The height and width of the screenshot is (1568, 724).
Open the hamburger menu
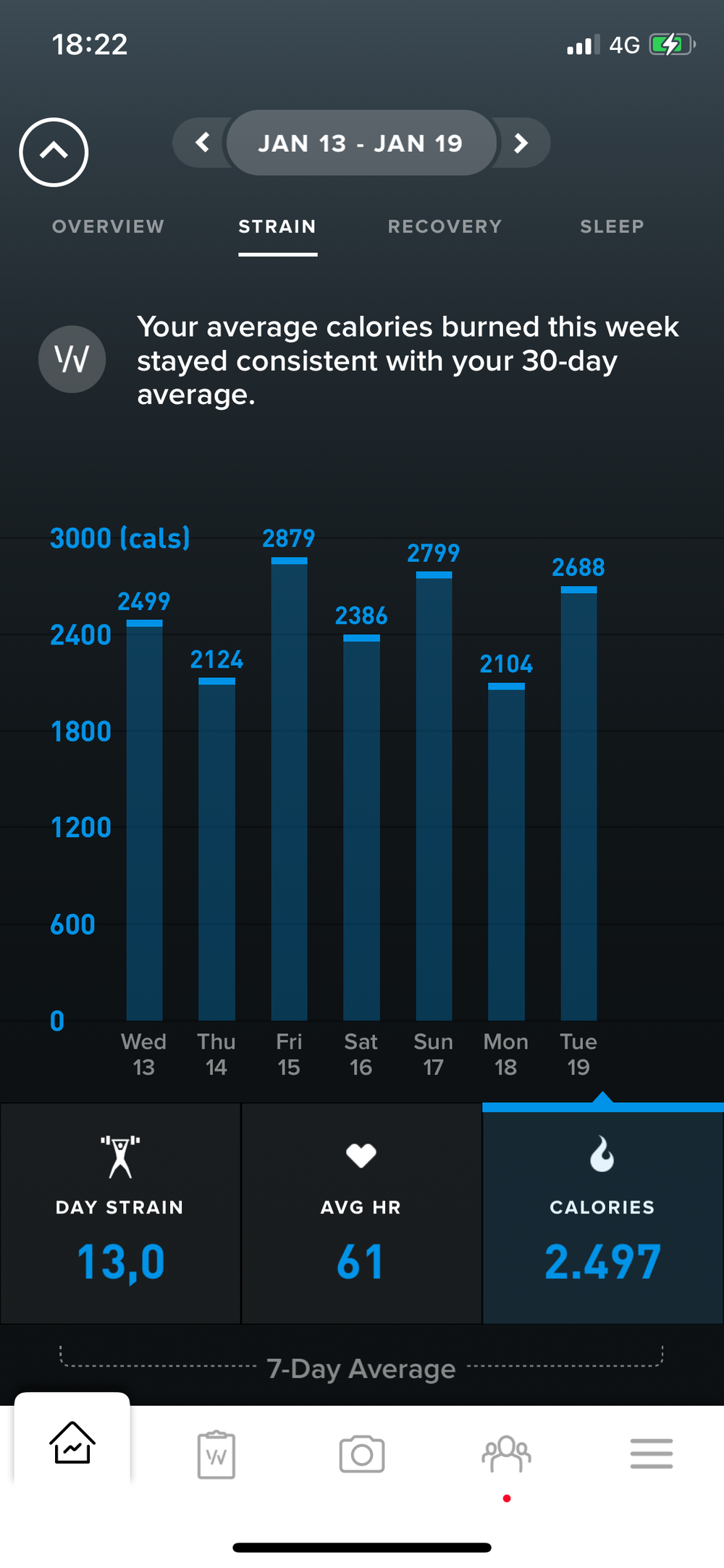coord(651,1454)
